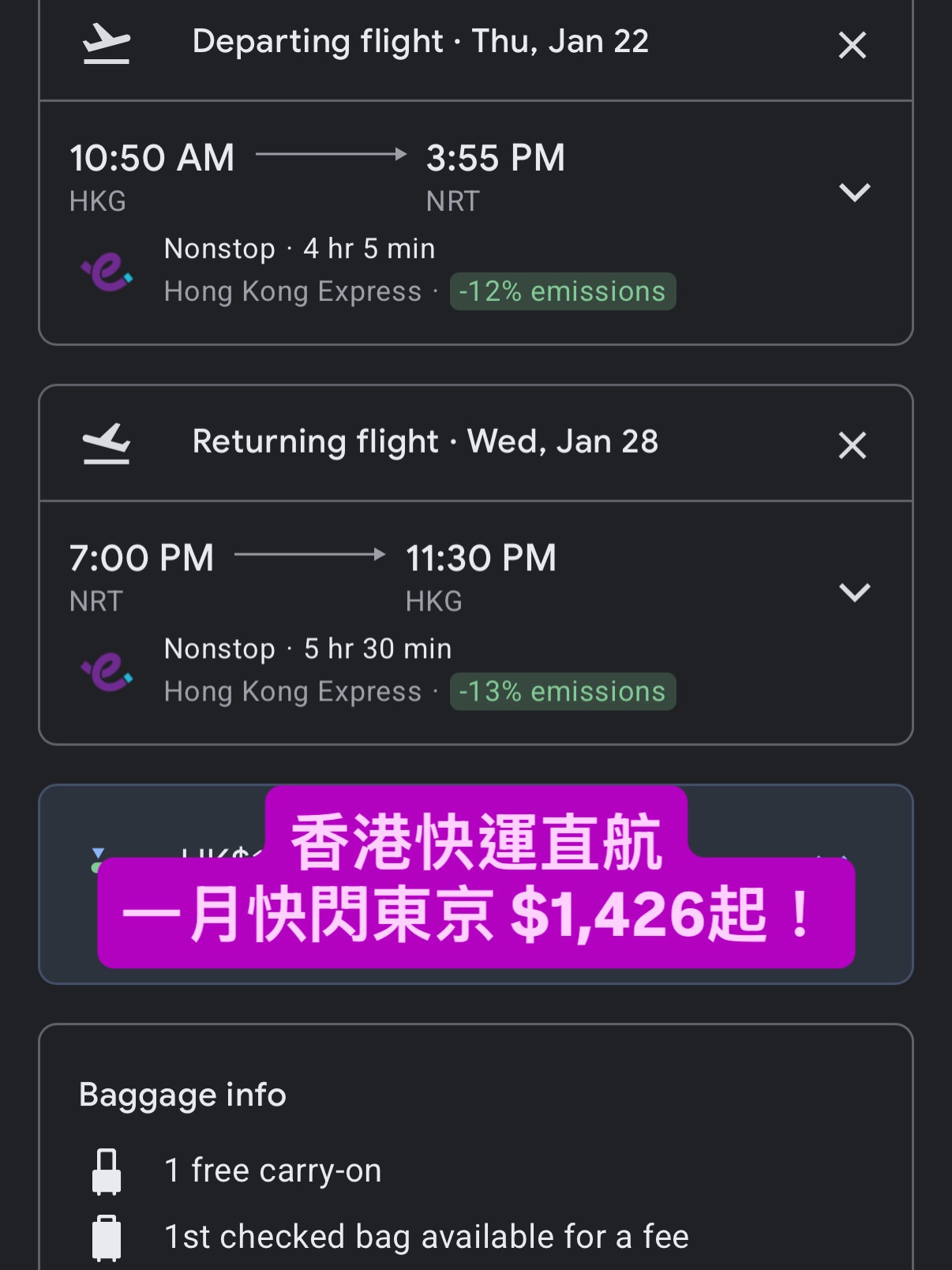
Task: Remove the returning flight selection
Action: tap(853, 445)
